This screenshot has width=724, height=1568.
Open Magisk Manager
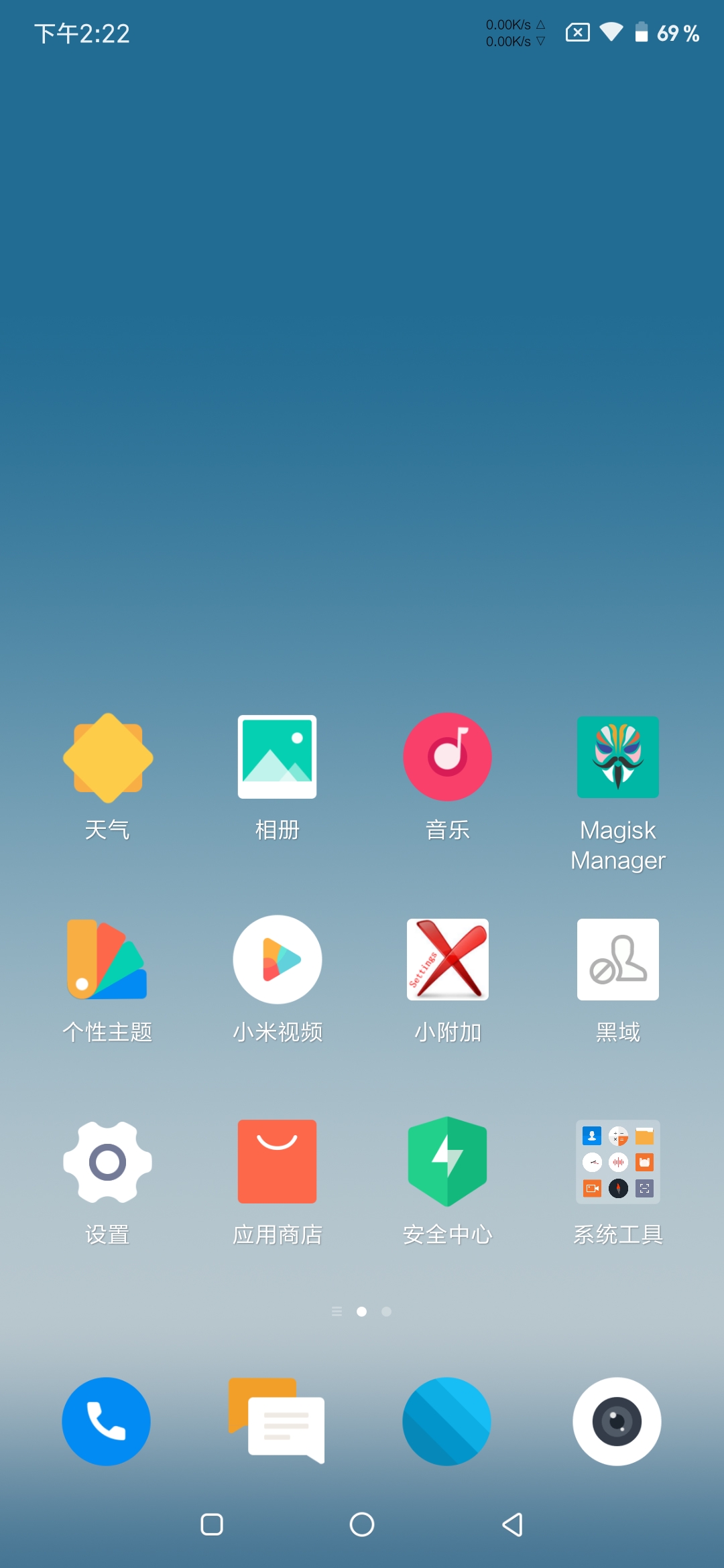pyautogui.click(x=617, y=758)
